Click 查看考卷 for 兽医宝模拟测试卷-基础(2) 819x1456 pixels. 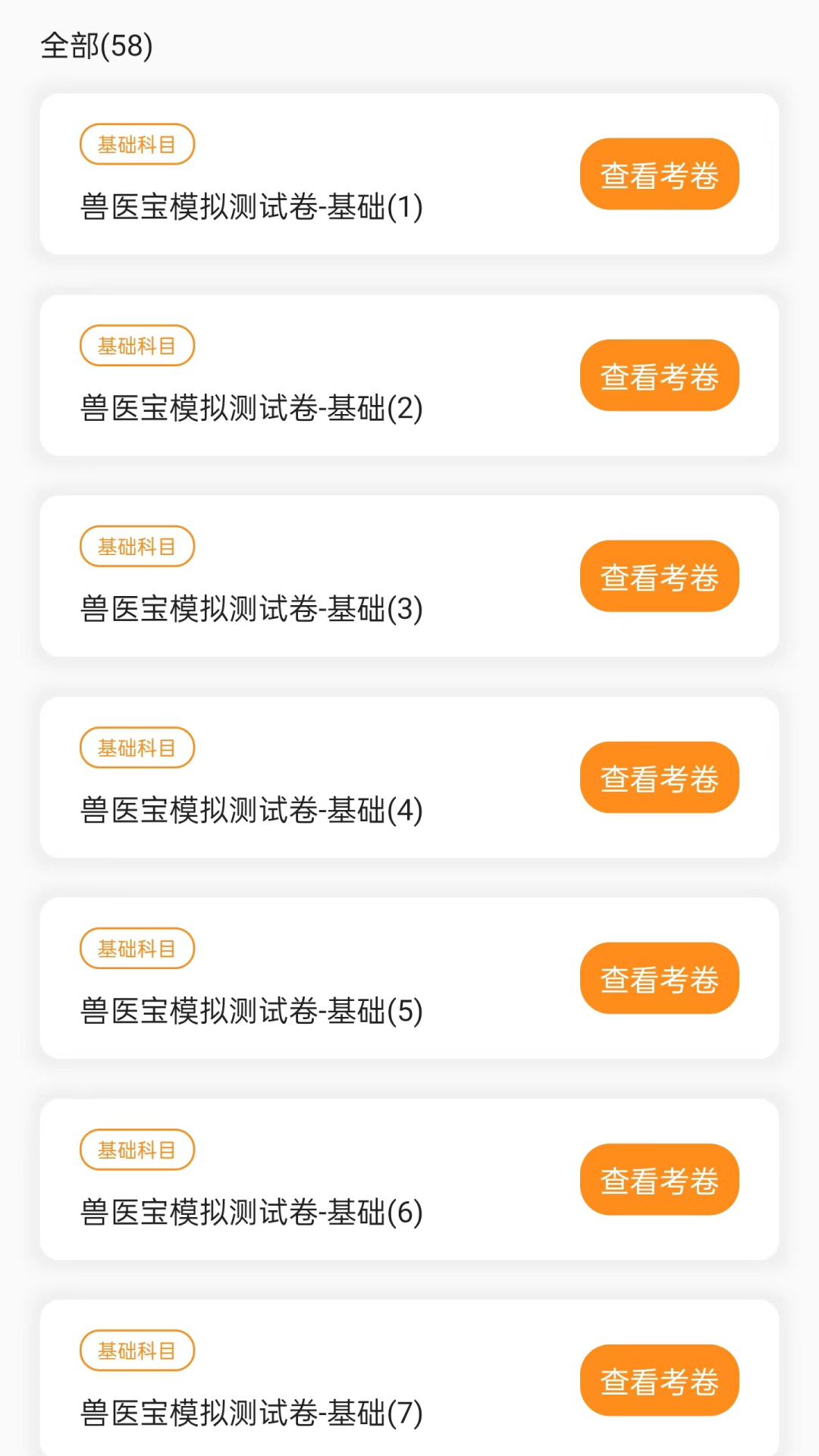coord(658,375)
